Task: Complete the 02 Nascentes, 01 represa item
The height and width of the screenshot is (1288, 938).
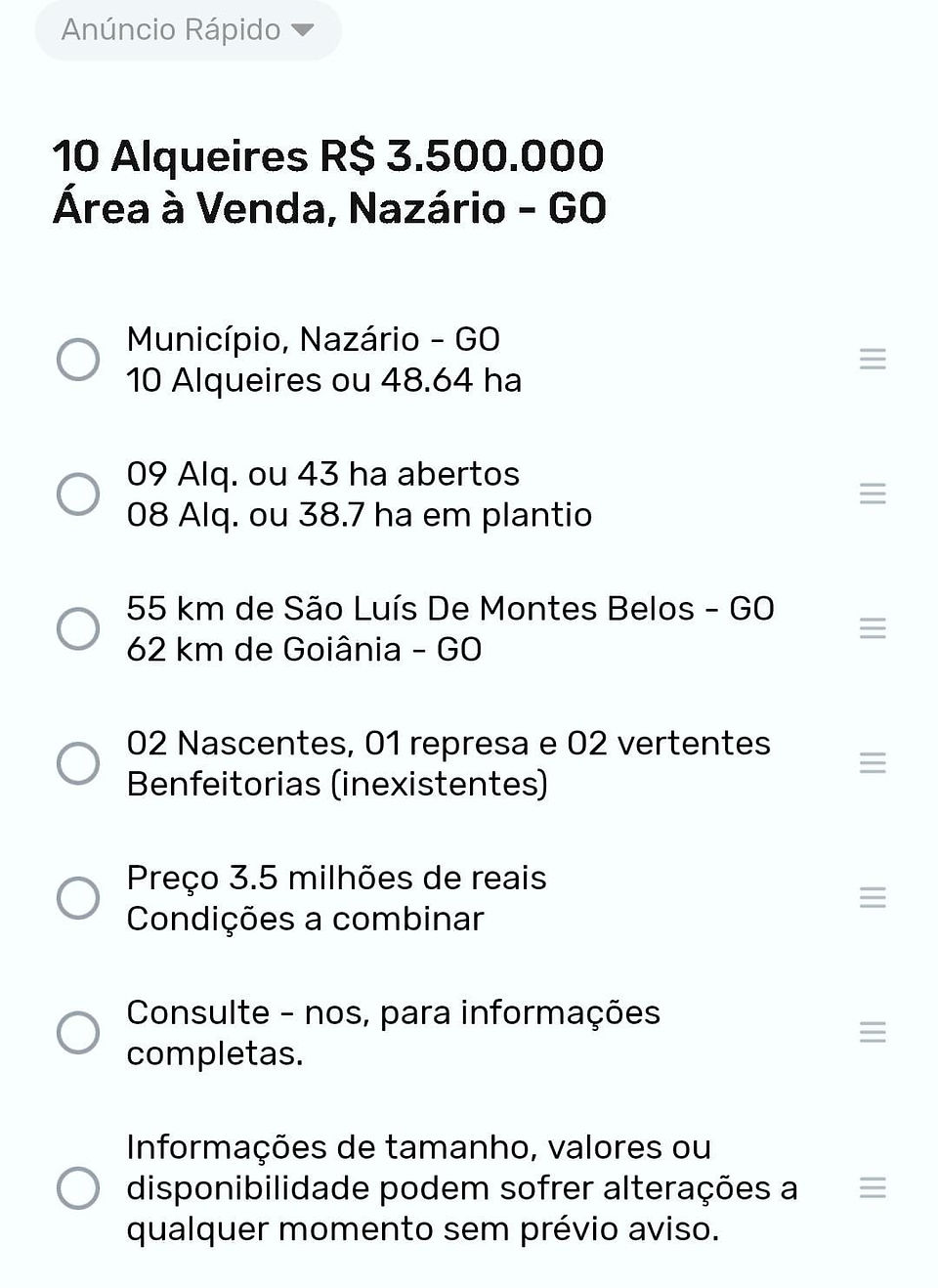Action: pyautogui.click(x=78, y=763)
